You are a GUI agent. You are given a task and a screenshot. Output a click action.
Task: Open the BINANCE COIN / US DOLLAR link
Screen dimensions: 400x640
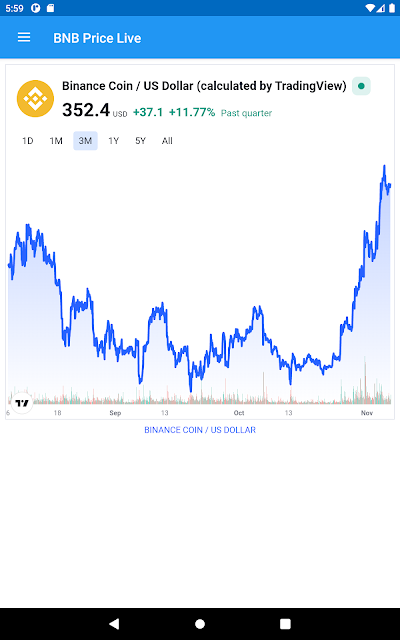pos(200,430)
